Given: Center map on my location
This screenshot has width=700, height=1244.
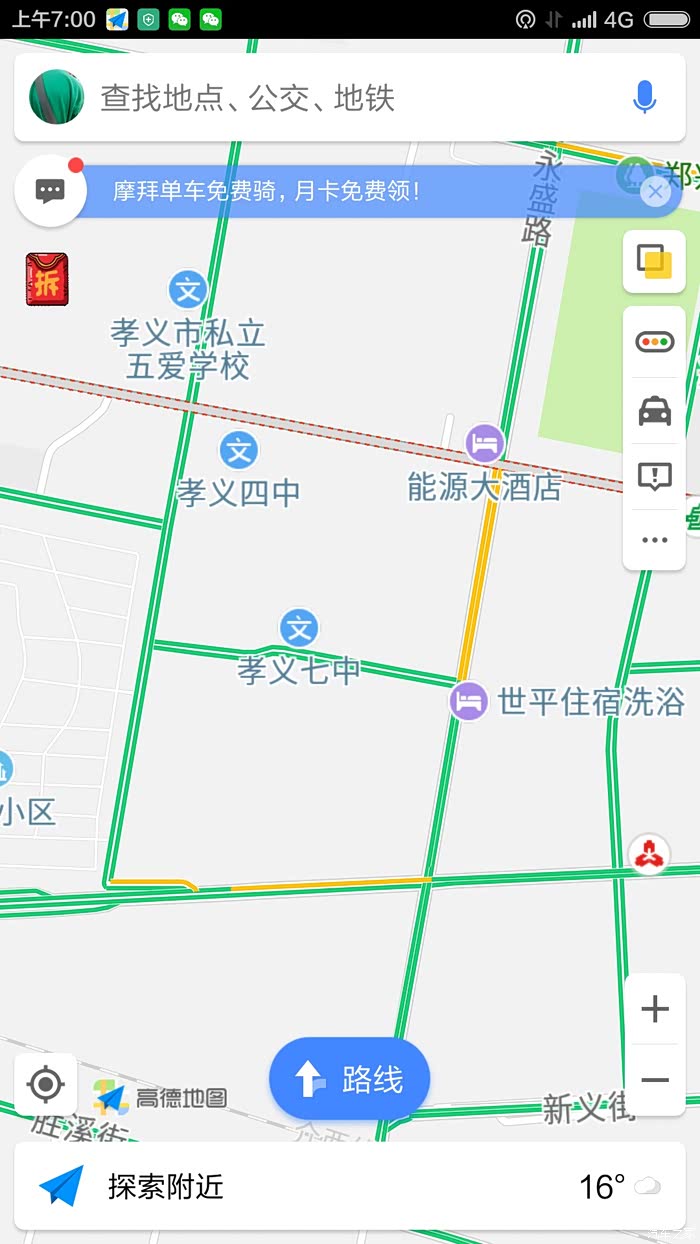Looking at the screenshot, I should pyautogui.click(x=46, y=1084).
